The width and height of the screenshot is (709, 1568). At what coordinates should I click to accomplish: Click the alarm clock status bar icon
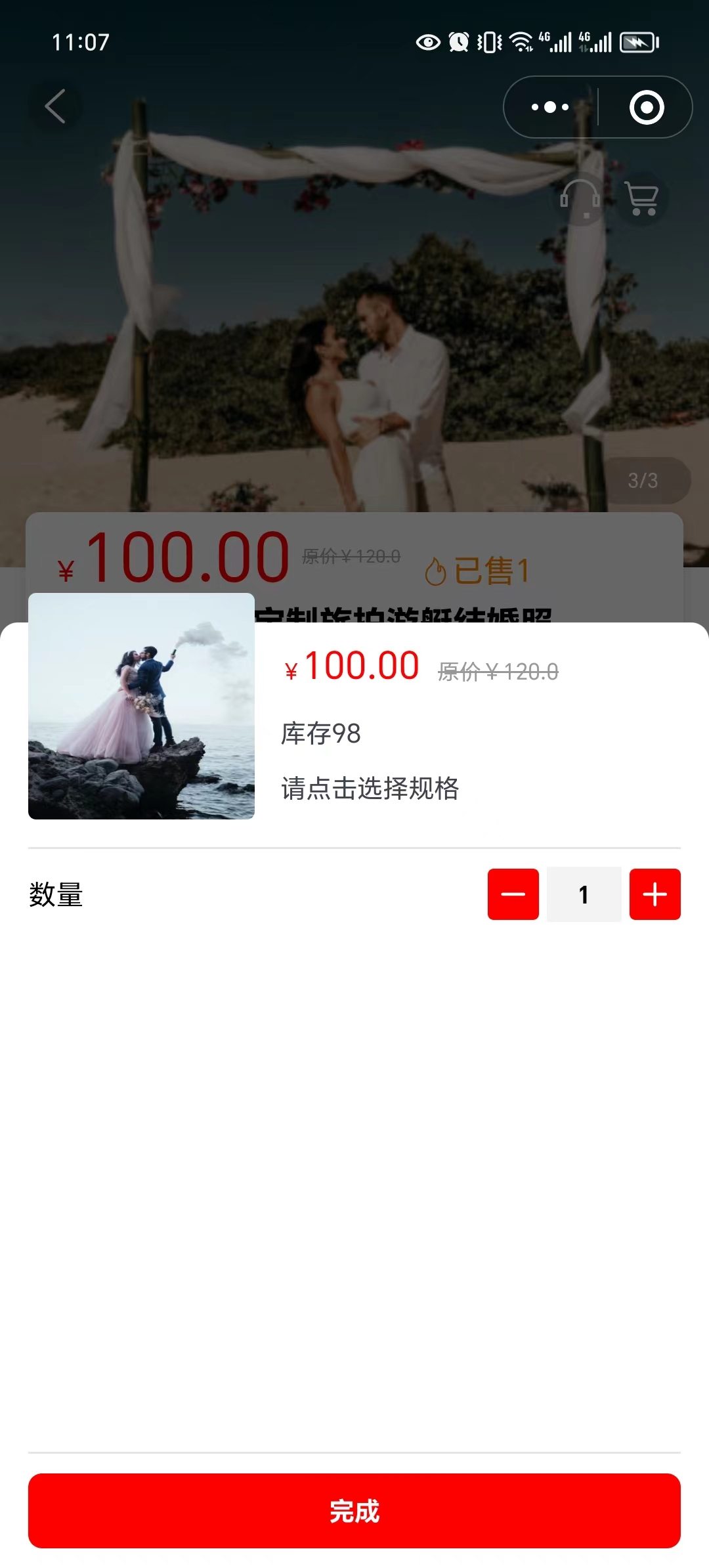460,43
